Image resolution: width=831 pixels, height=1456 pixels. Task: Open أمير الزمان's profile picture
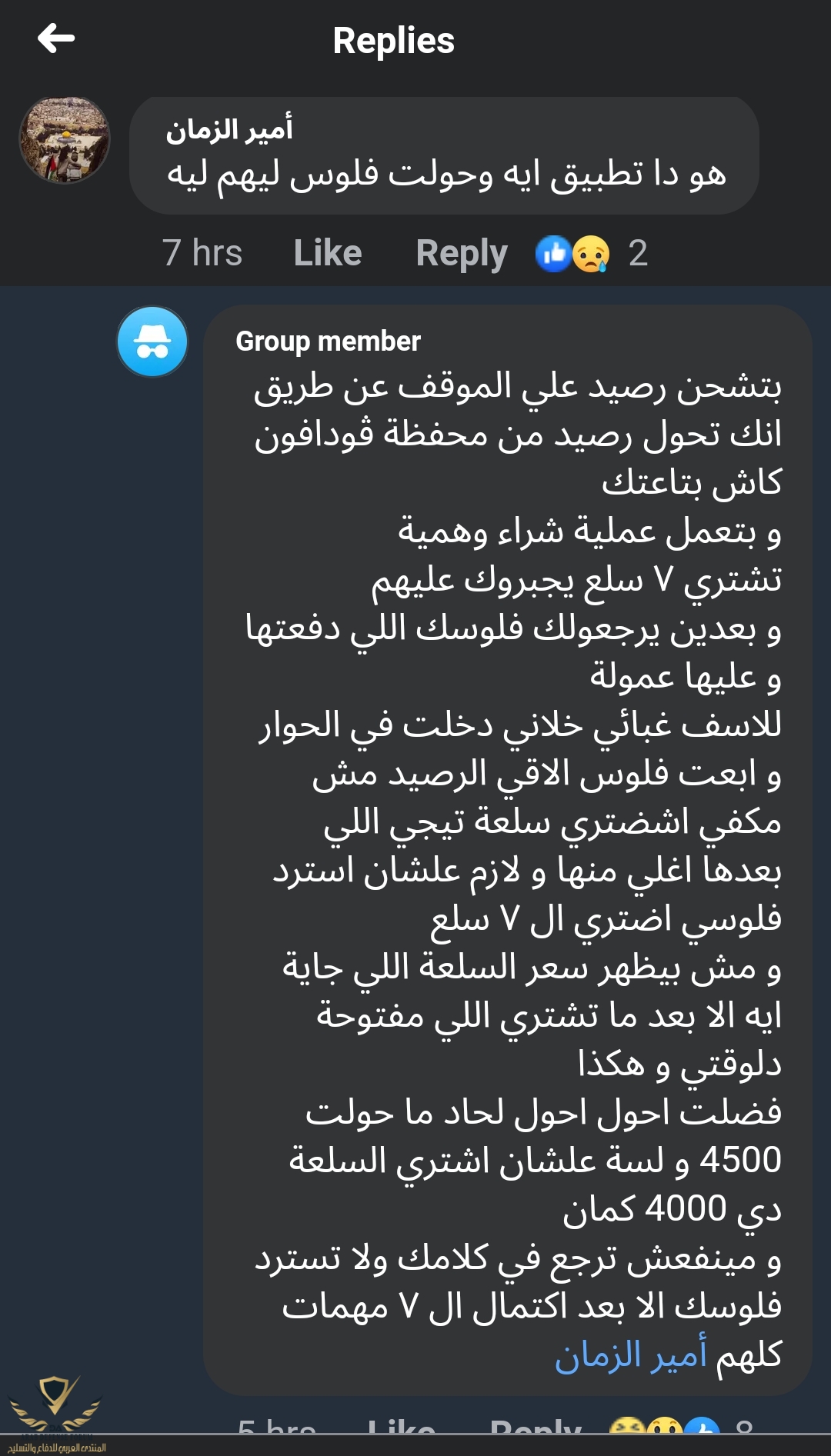click(65, 140)
